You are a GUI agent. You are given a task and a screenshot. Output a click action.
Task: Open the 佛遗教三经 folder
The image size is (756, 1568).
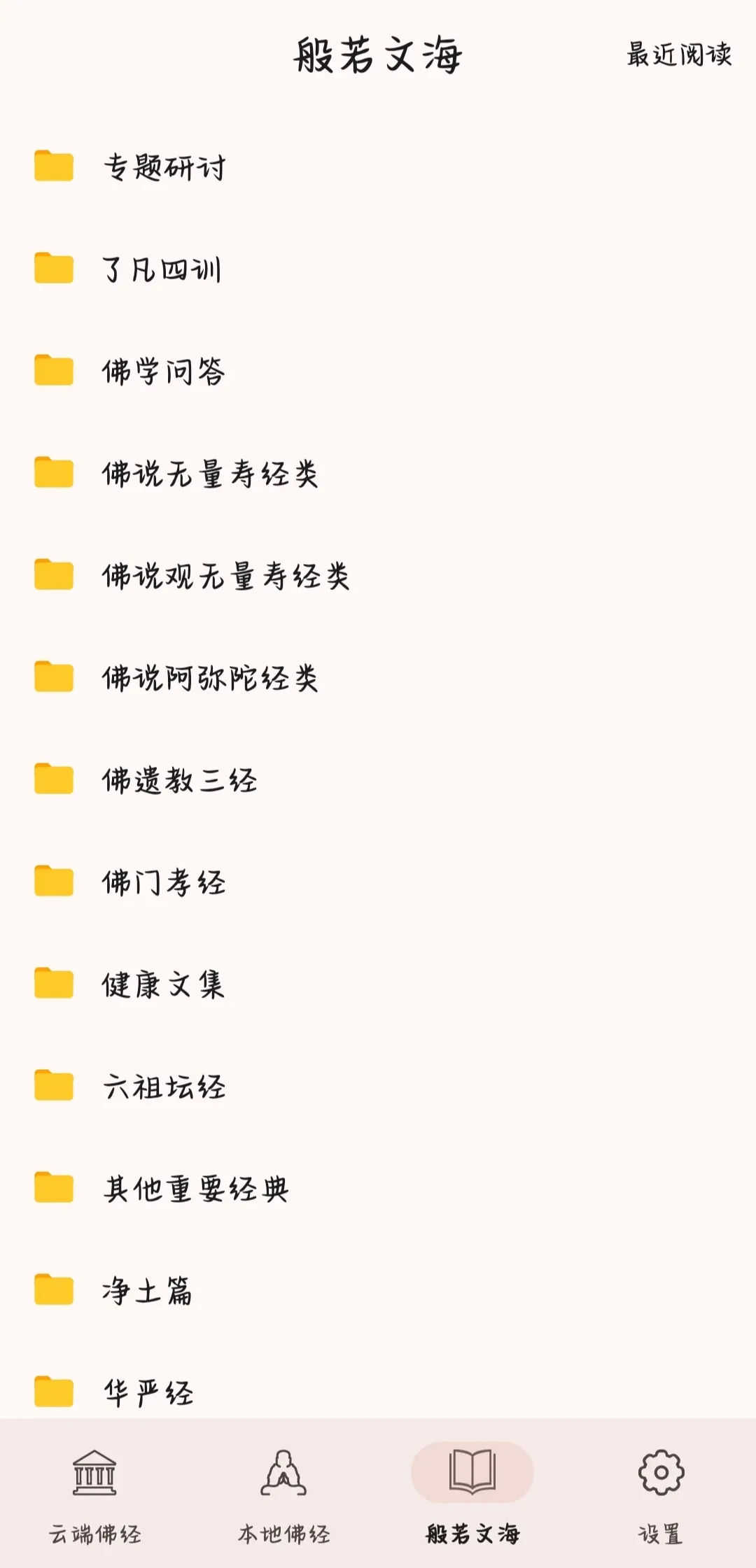[x=180, y=780]
